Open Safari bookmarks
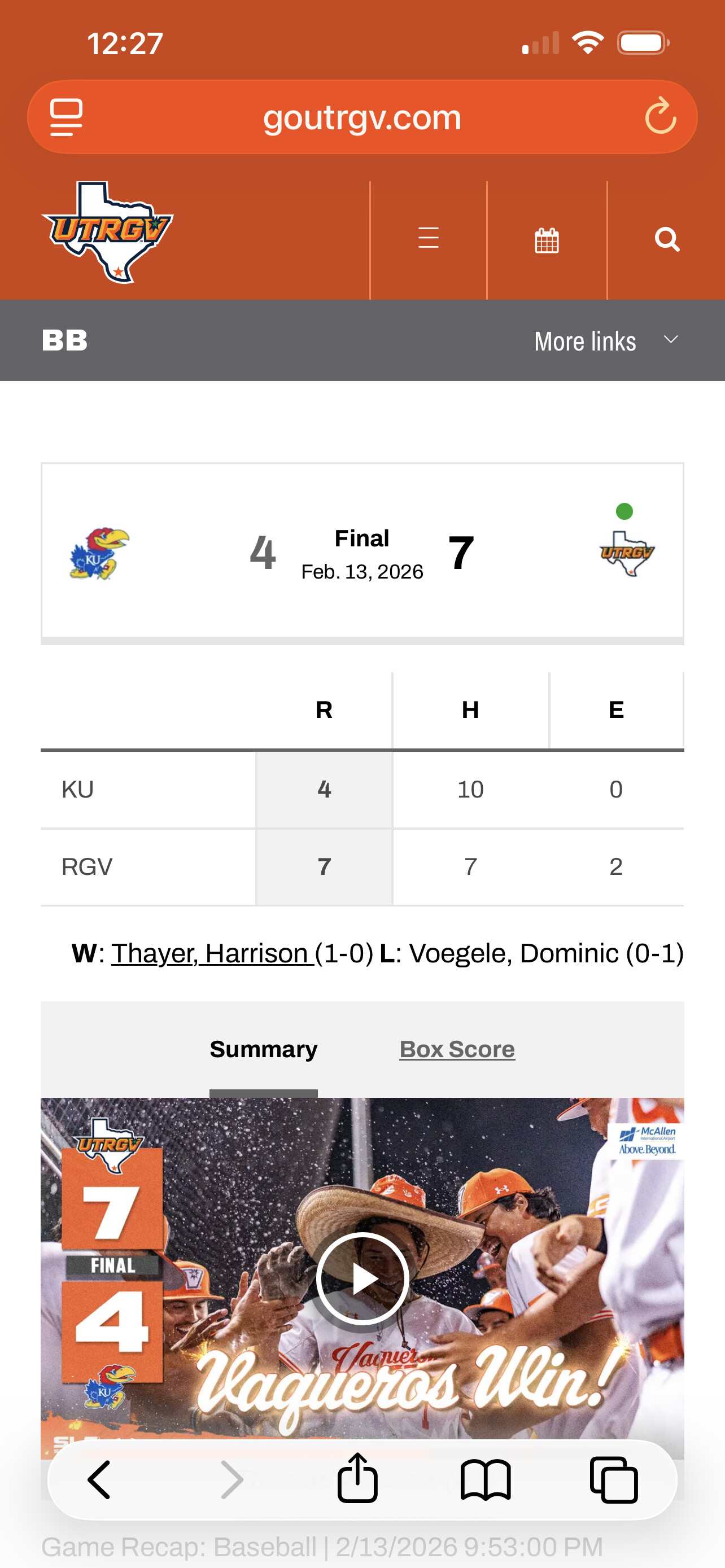 pos(485,1479)
